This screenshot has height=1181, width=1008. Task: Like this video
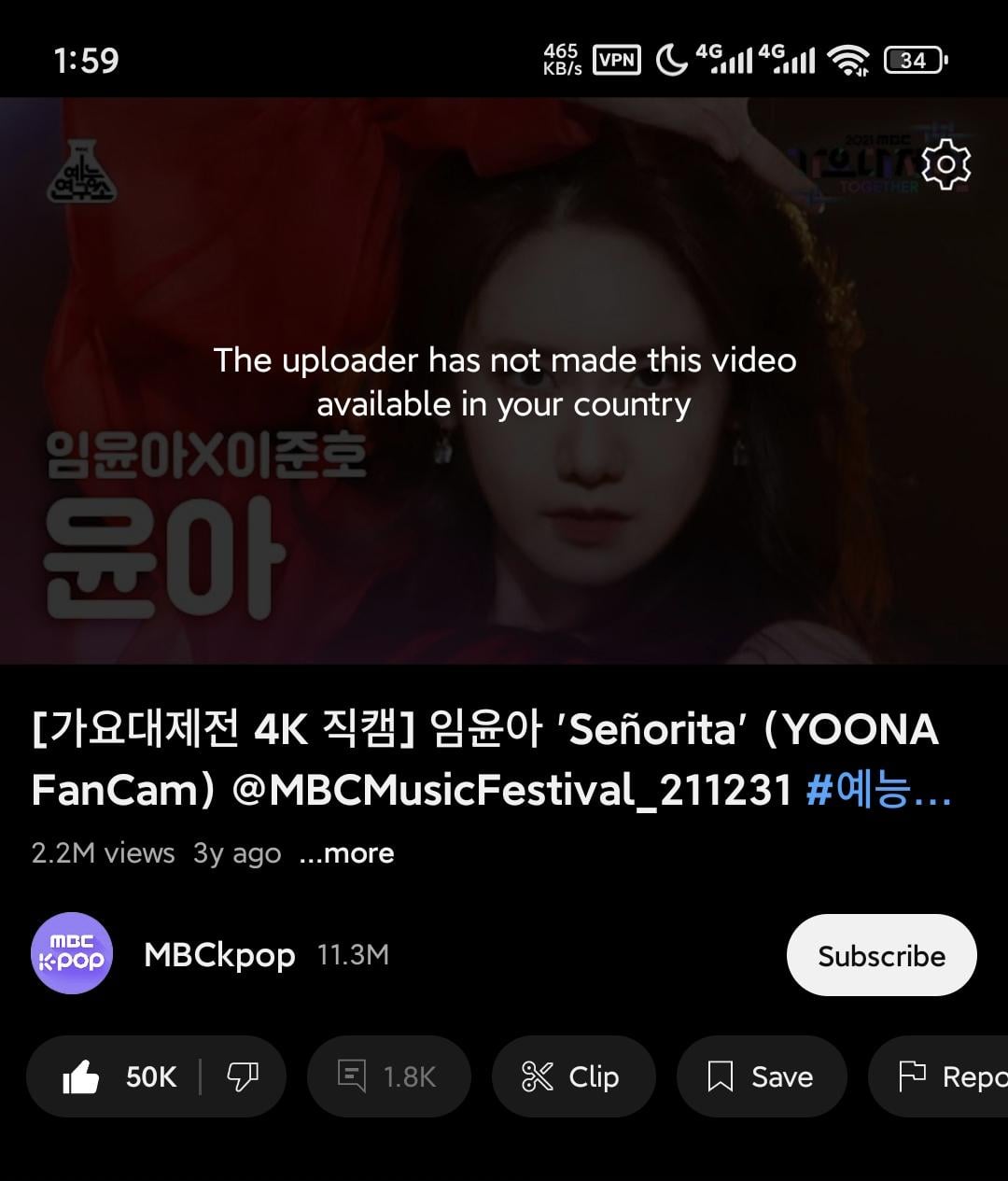coord(119,1076)
